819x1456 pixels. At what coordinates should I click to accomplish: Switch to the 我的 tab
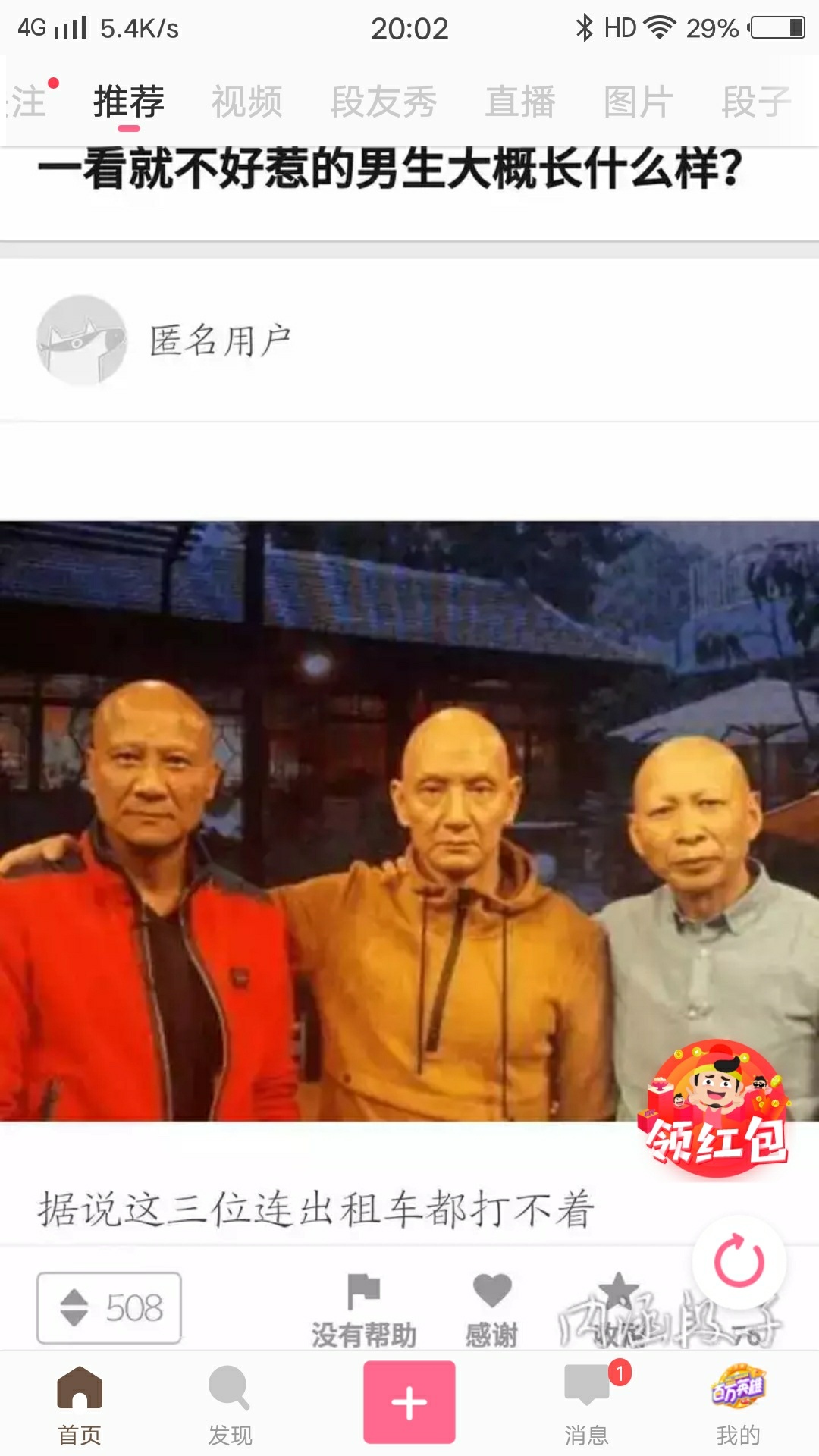coord(738,1404)
